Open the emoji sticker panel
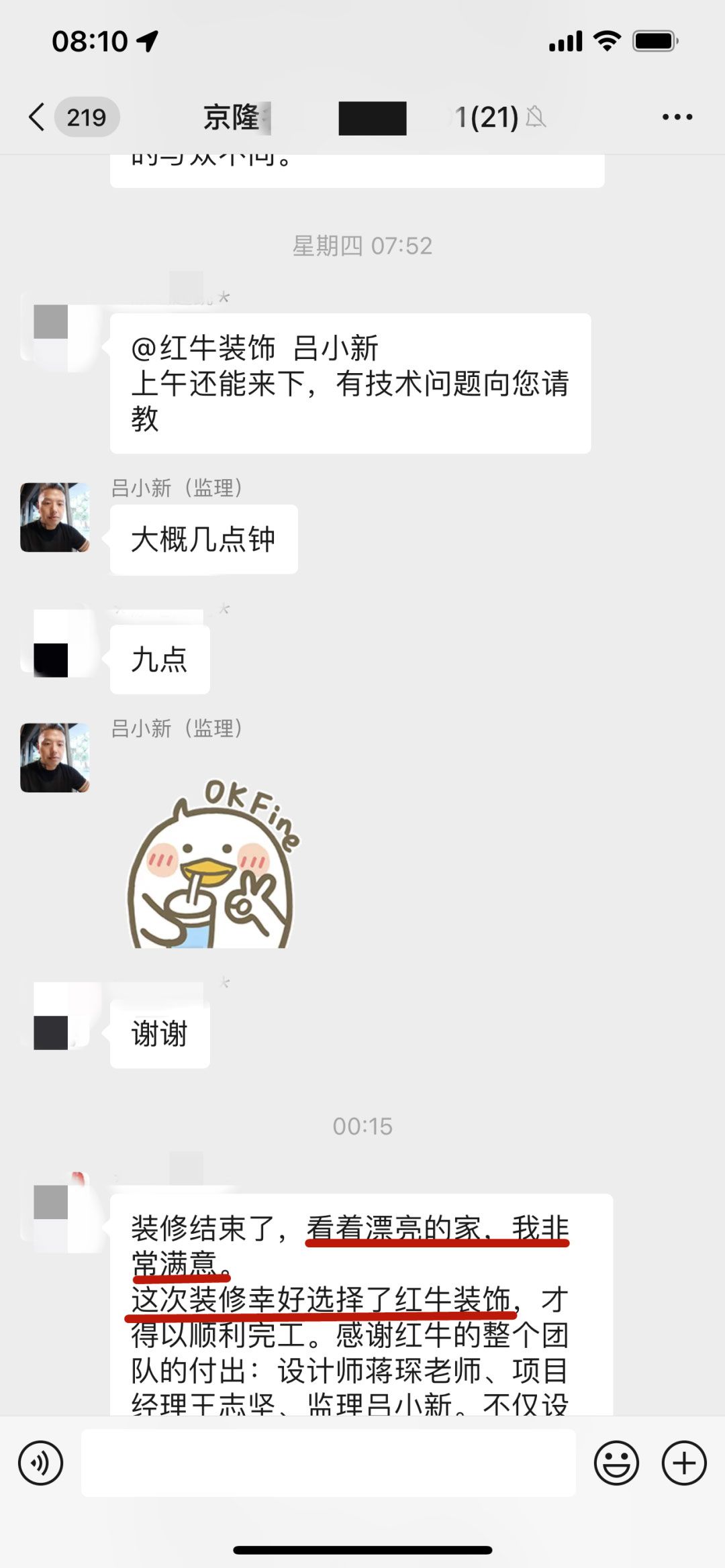 point(616,1463)
